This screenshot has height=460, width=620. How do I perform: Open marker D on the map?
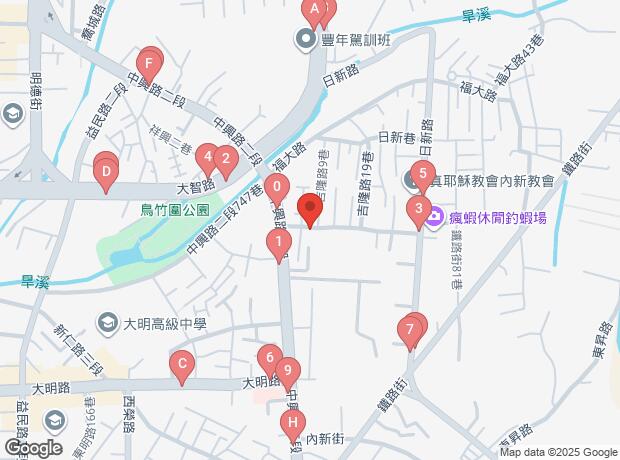pos(106,171)
